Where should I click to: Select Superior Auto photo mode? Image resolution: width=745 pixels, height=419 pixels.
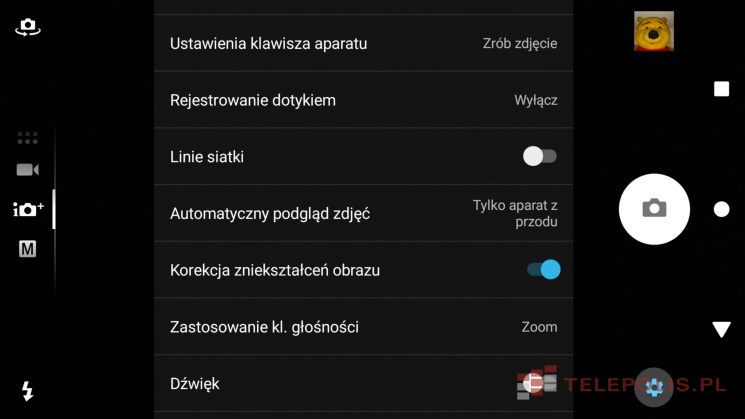point(27,209)
